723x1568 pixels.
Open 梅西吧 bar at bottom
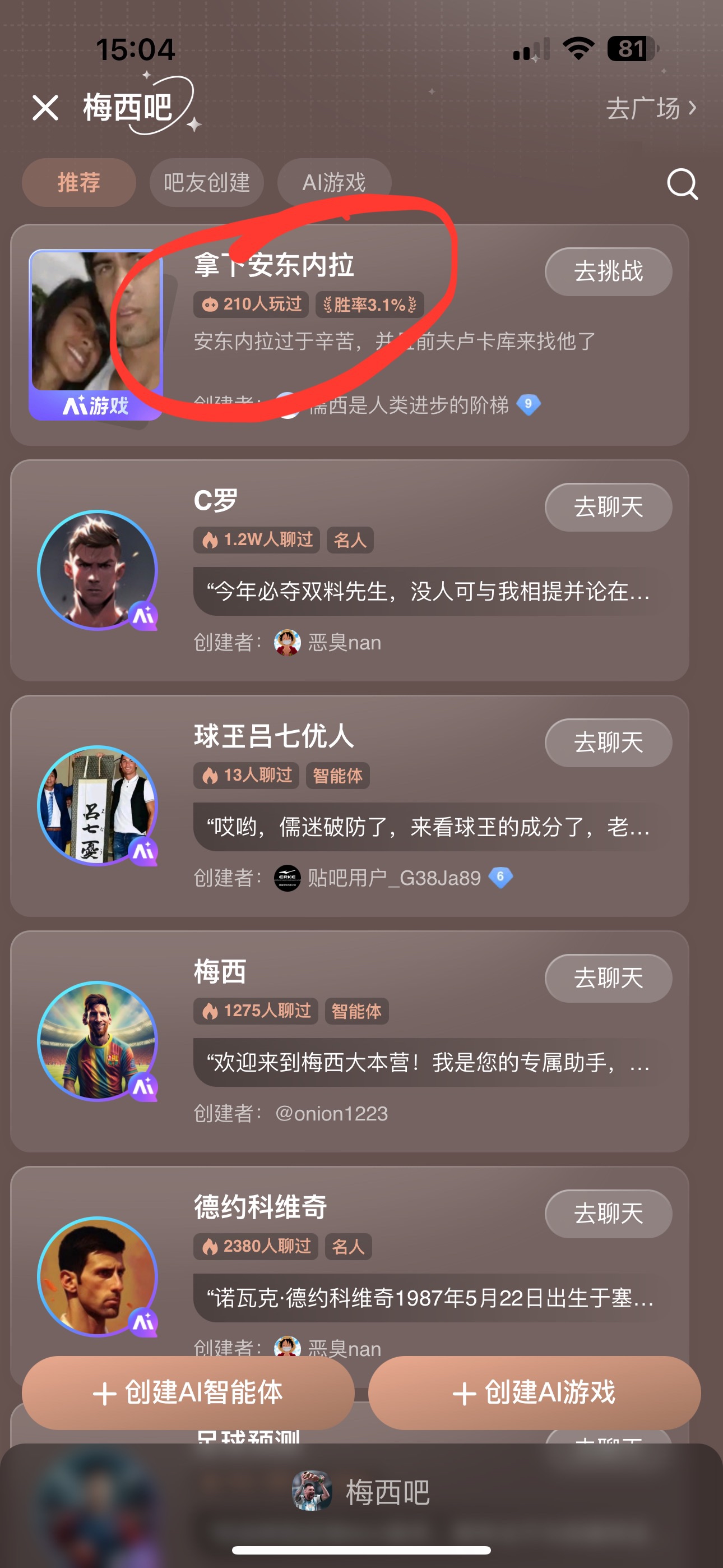[361, 1492]
